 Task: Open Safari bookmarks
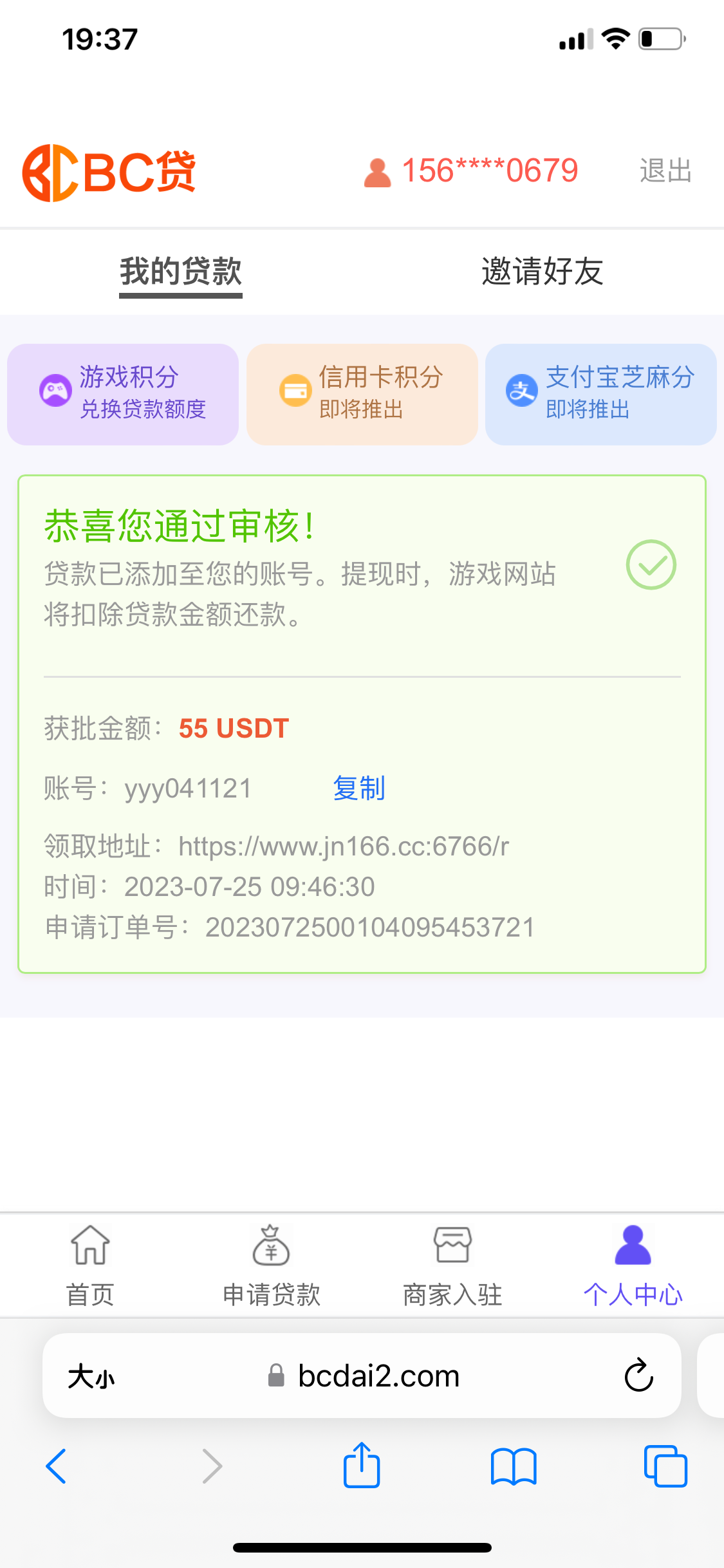click(x=513, y=1466)
